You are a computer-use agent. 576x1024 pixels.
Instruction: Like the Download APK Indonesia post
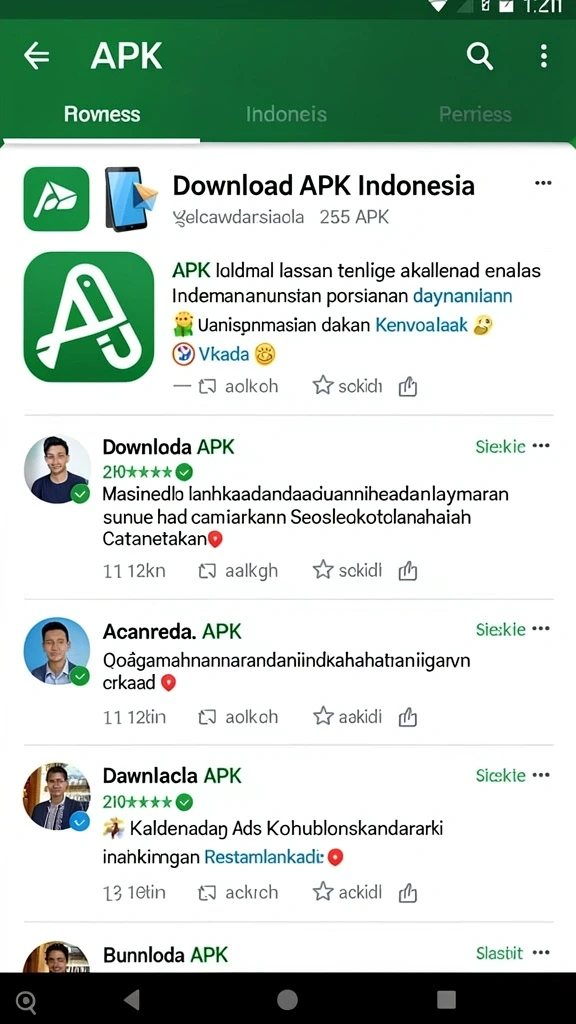click(x=408, y=387)
